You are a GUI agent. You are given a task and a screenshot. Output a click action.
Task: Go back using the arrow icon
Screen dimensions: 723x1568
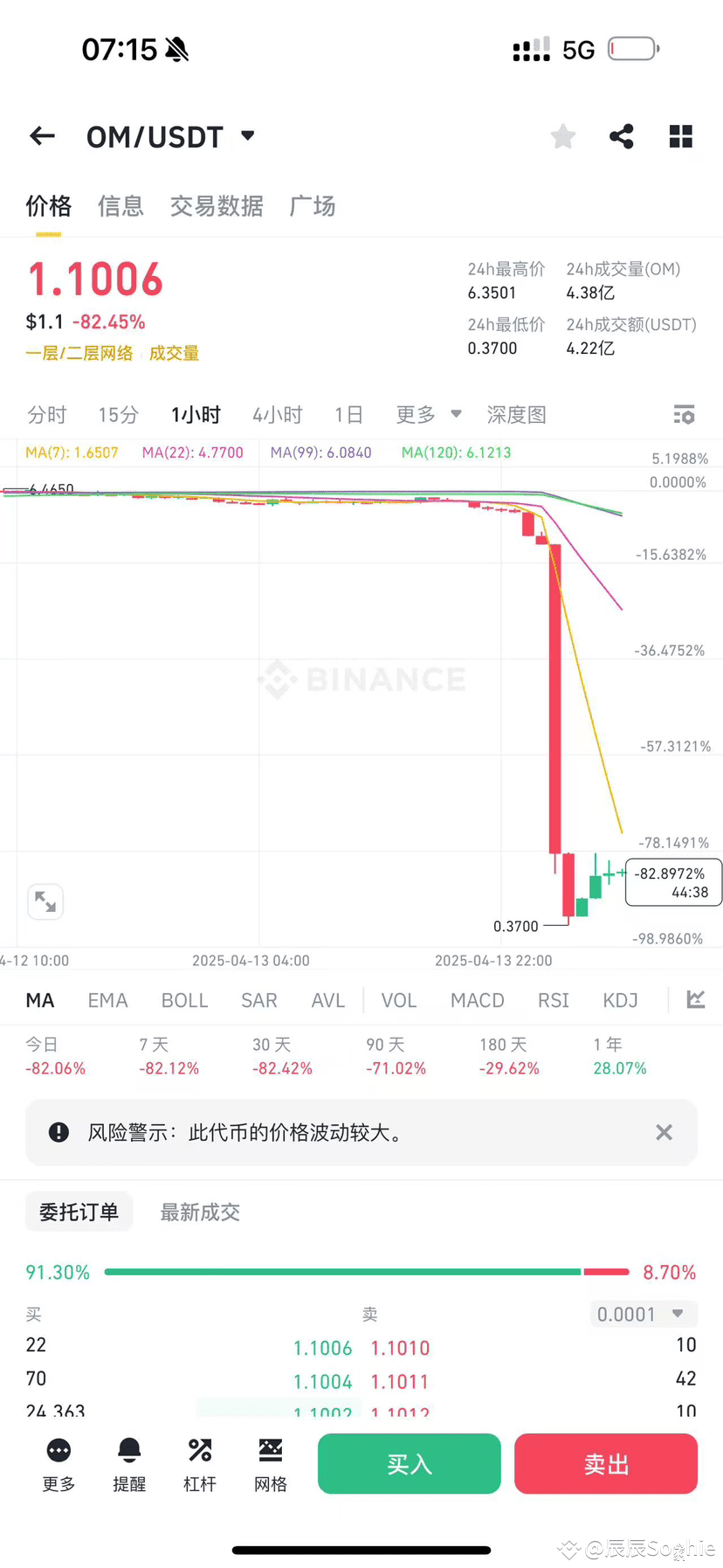pyautogui.click(x=42, y=135)
